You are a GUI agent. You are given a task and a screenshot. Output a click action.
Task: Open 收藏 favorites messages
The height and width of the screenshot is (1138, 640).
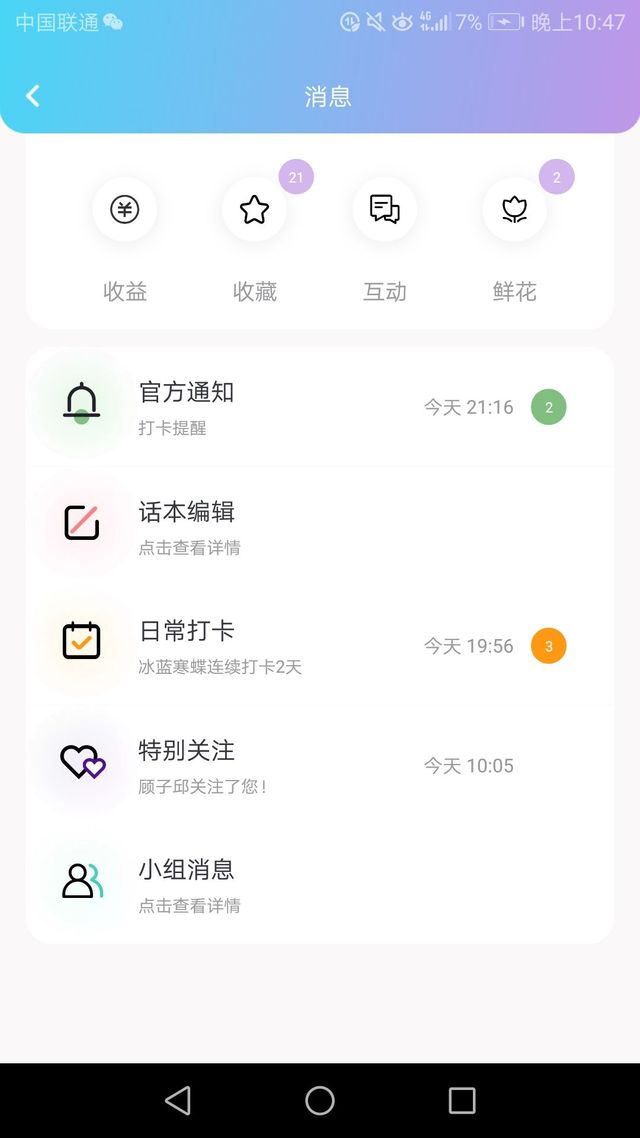pyautogui.click(x=255, y=240)
